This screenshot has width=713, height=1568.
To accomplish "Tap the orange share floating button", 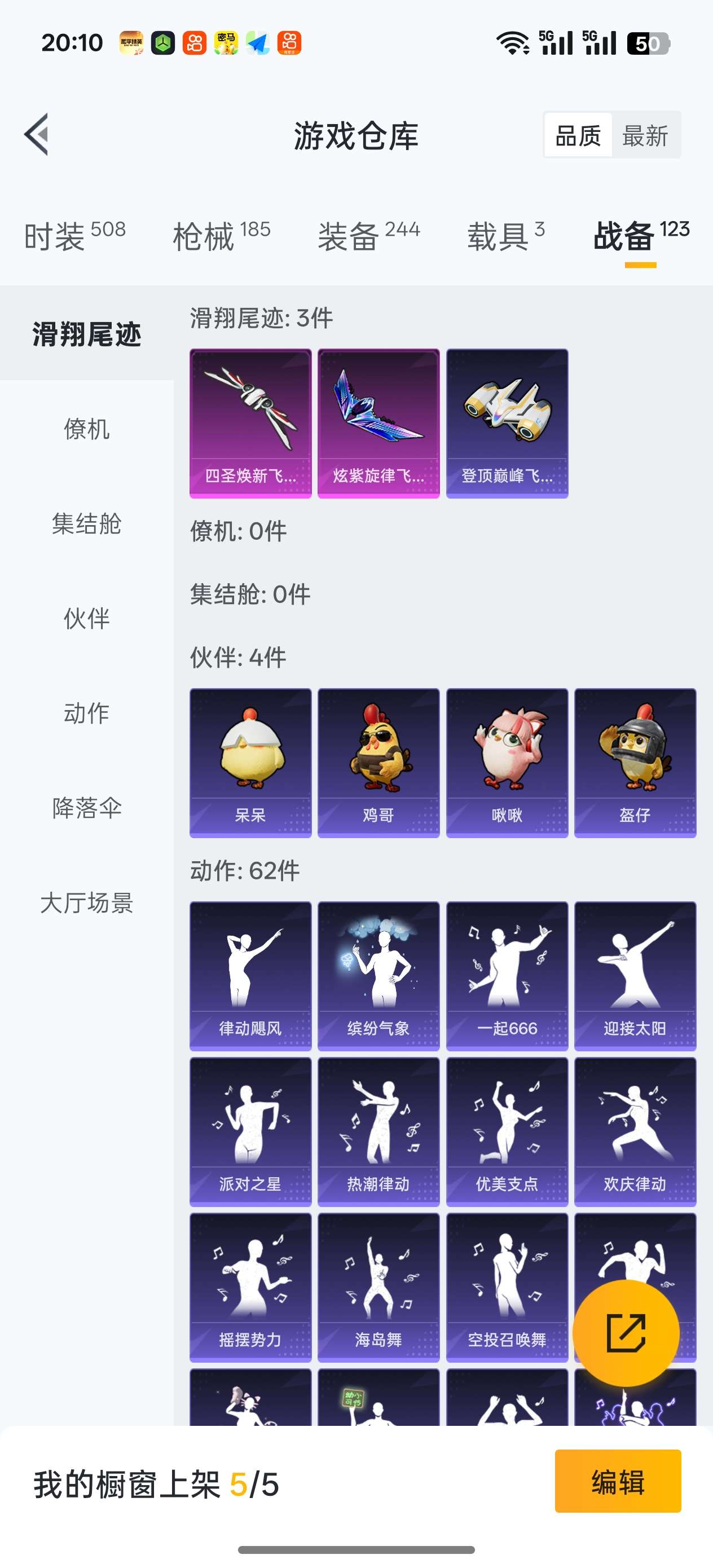I will 626,1333.
